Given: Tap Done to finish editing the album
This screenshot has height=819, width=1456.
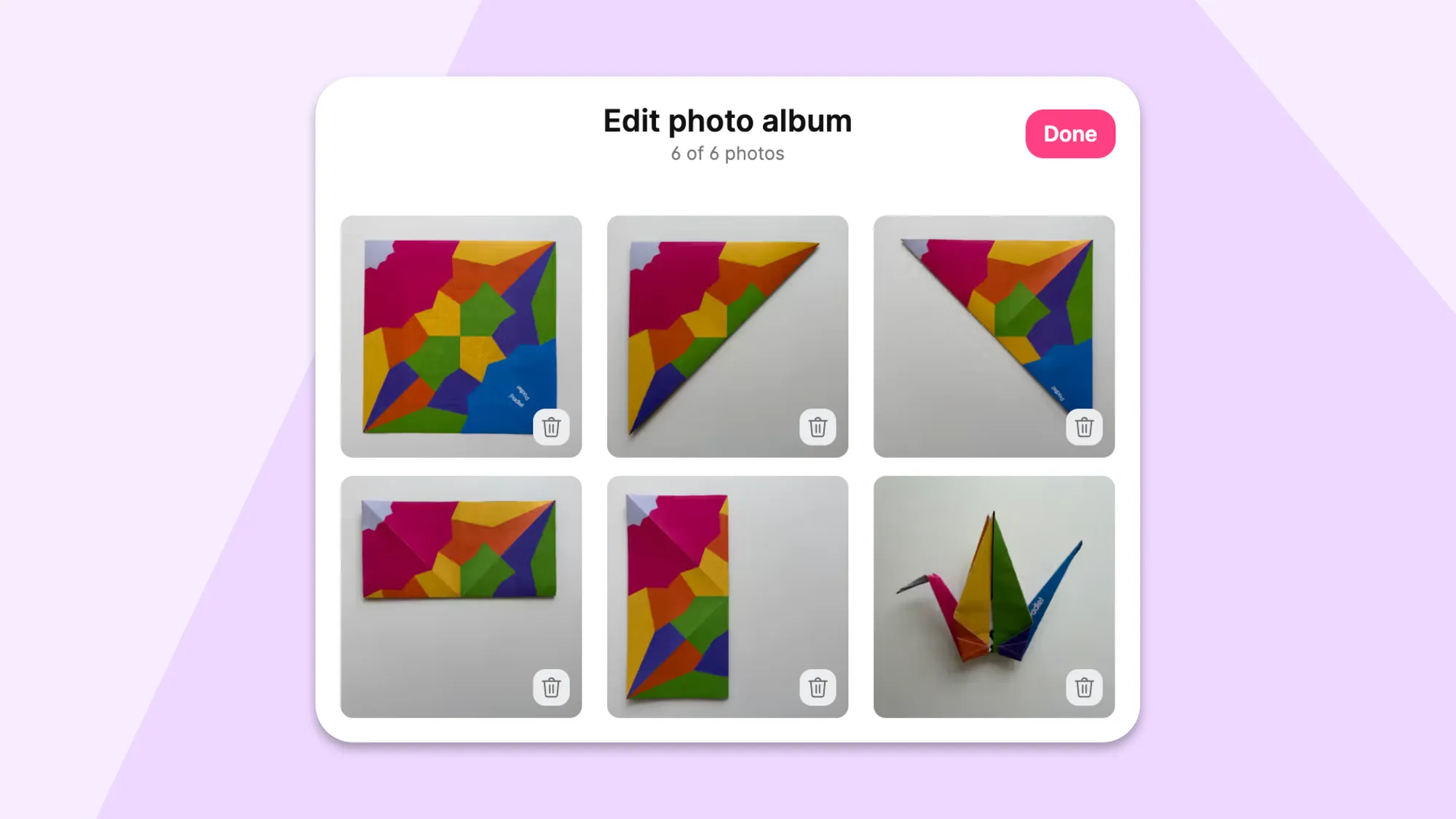Looking at the screenshot, I should pyautogui.click(x=1069, y=134).
